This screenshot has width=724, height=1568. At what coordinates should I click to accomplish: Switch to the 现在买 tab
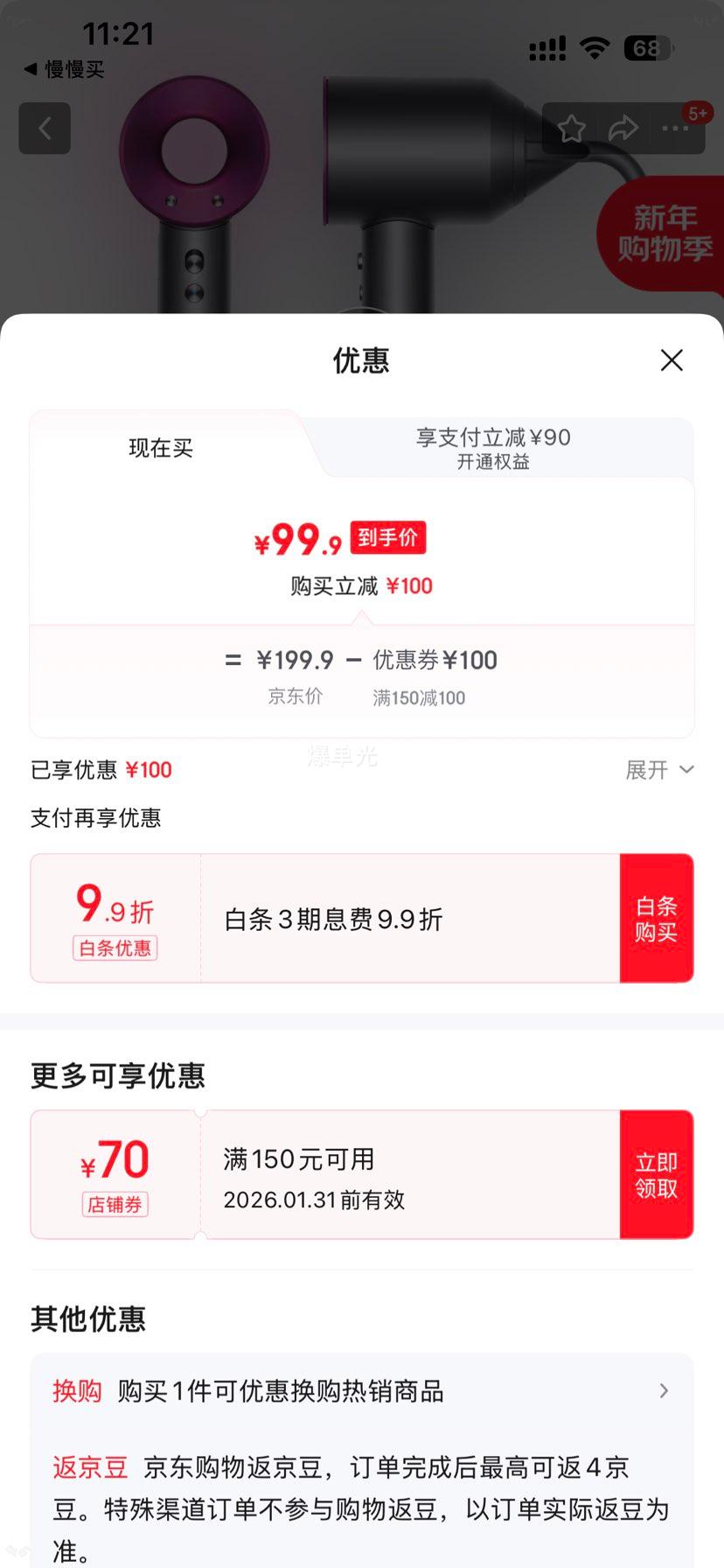160,448
